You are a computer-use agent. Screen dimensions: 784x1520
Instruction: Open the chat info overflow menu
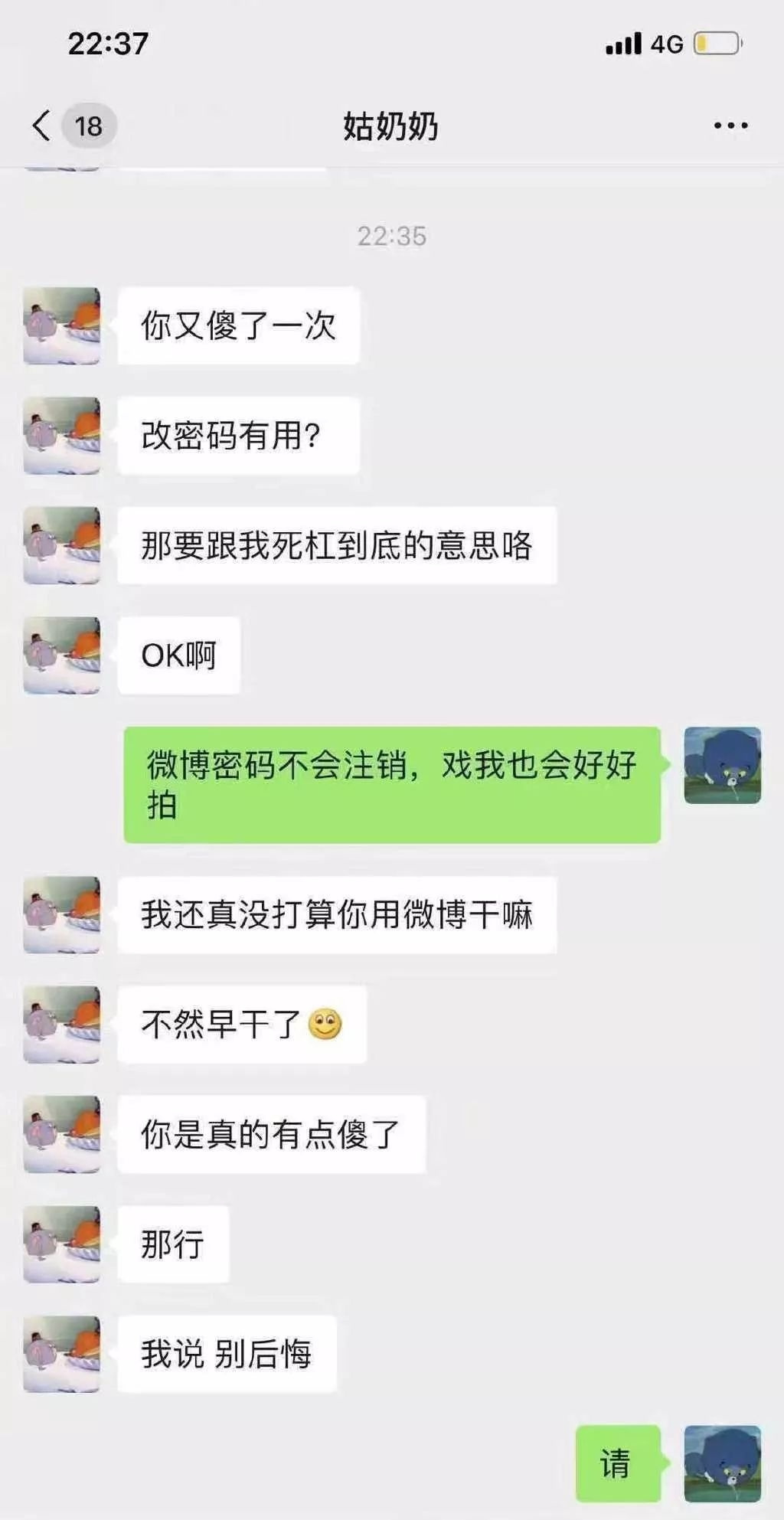[x=730, y=126]
